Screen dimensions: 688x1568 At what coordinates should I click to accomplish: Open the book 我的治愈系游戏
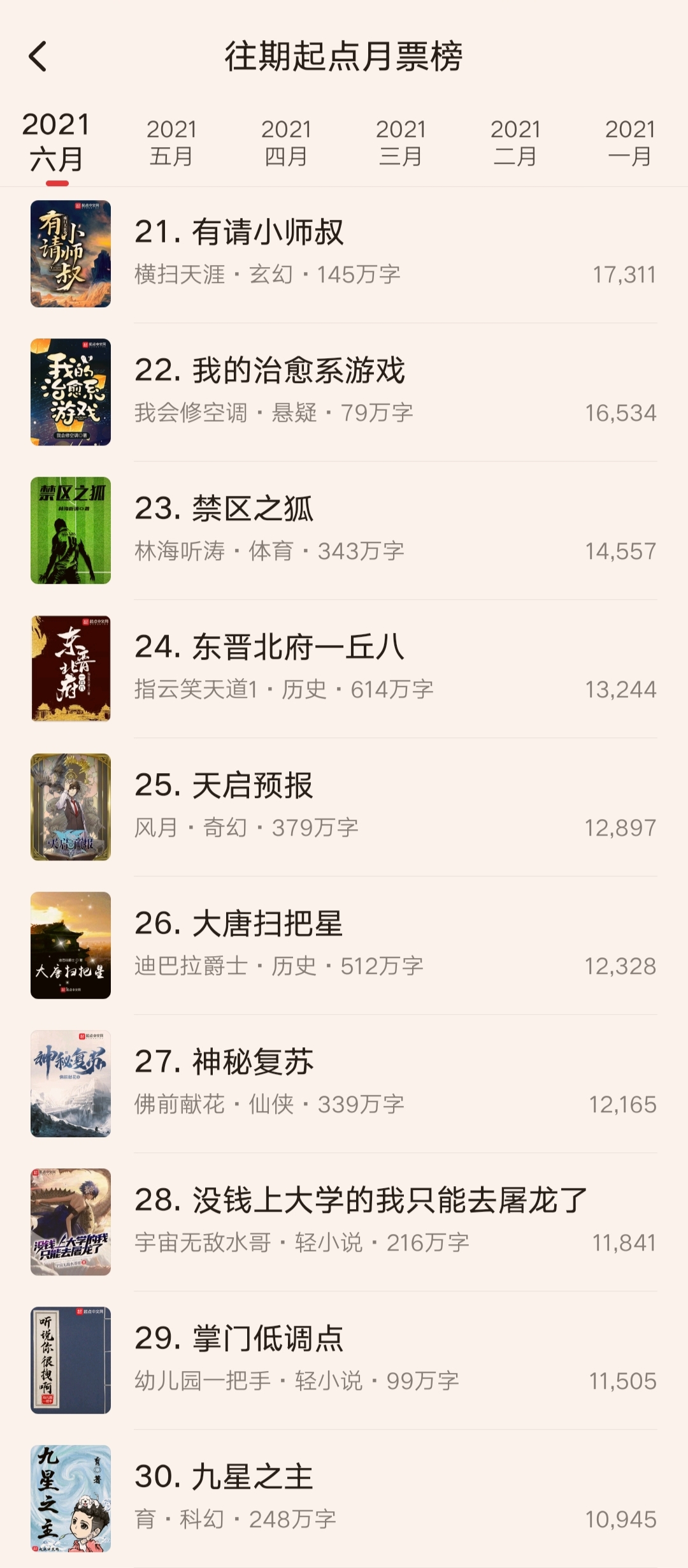[344, 392]
